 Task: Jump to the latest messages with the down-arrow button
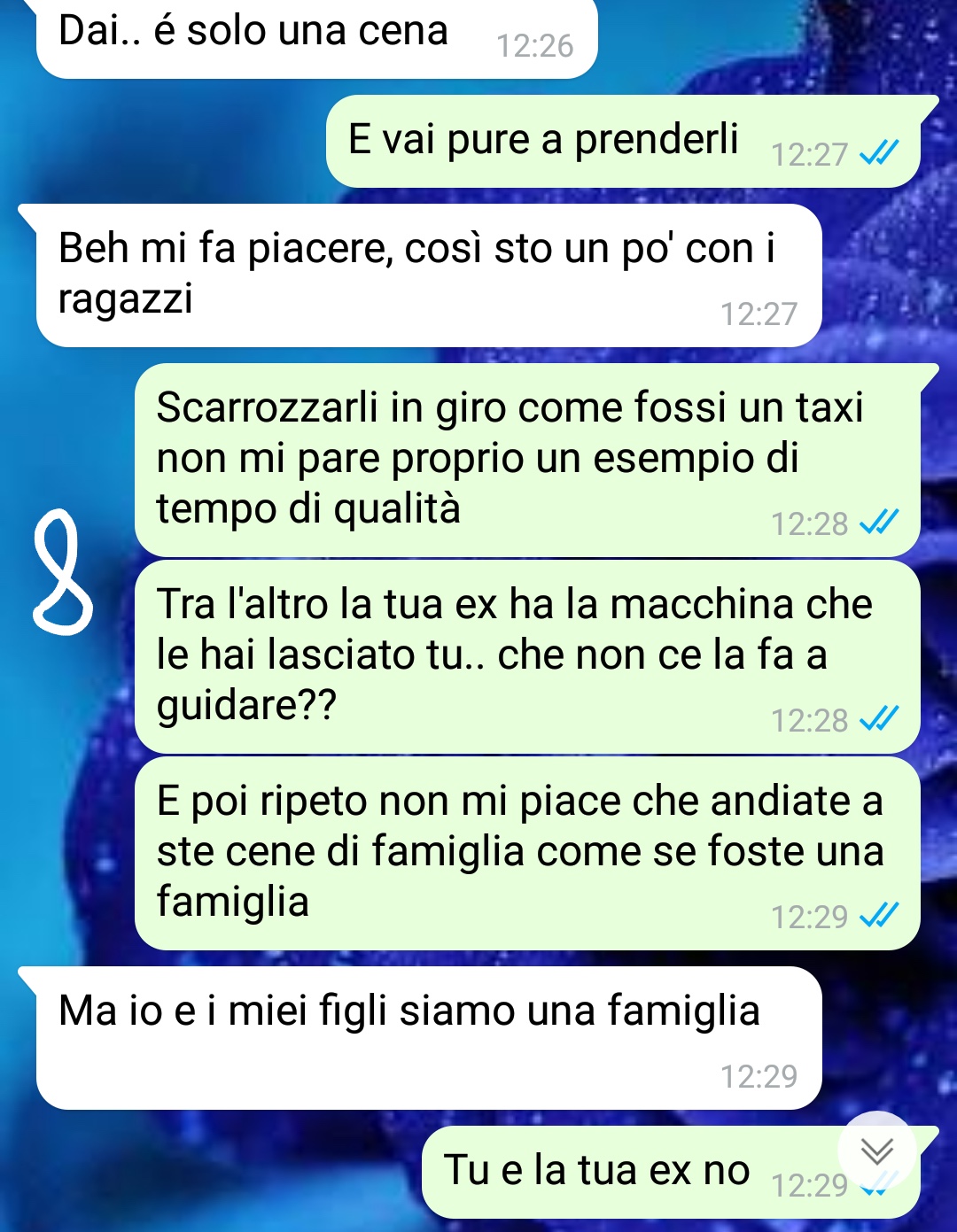tap(876, 1151)
